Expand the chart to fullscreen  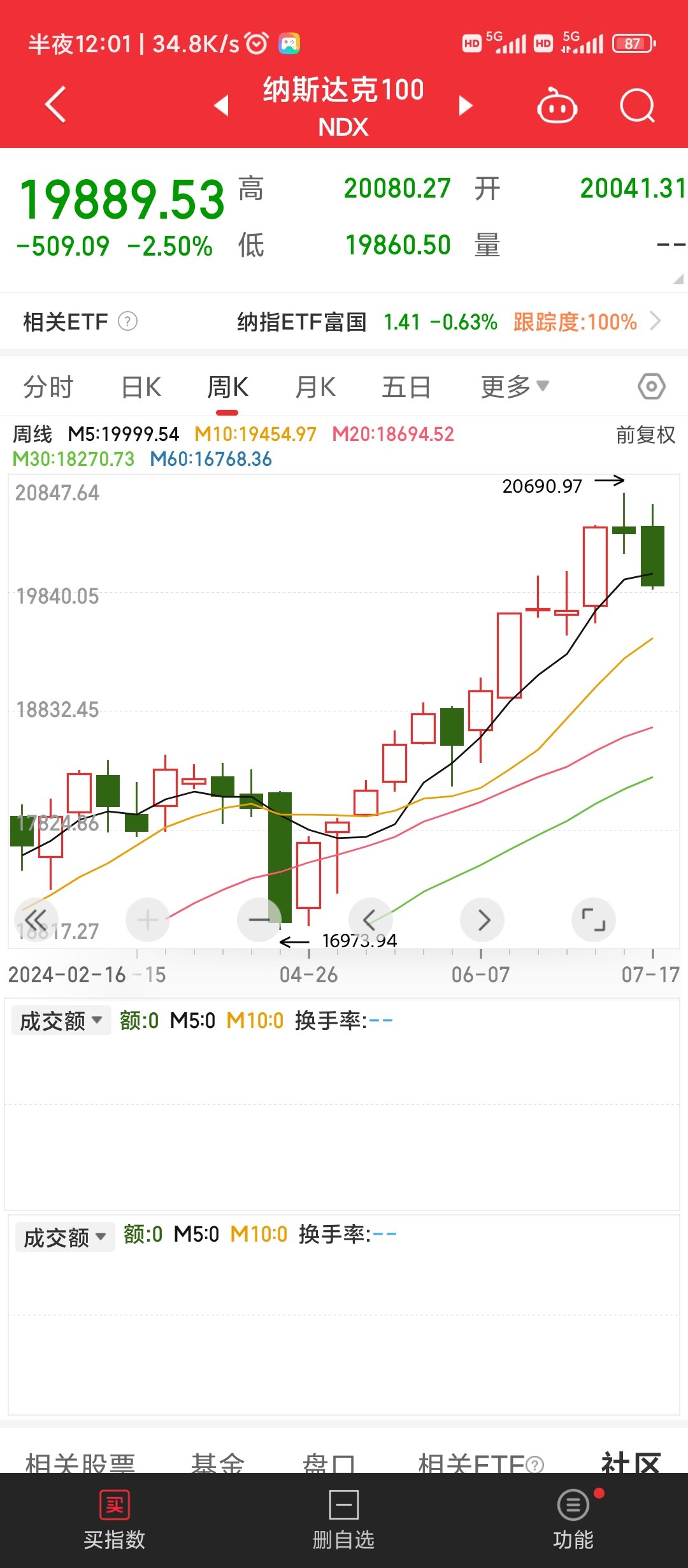click(594, 920)
